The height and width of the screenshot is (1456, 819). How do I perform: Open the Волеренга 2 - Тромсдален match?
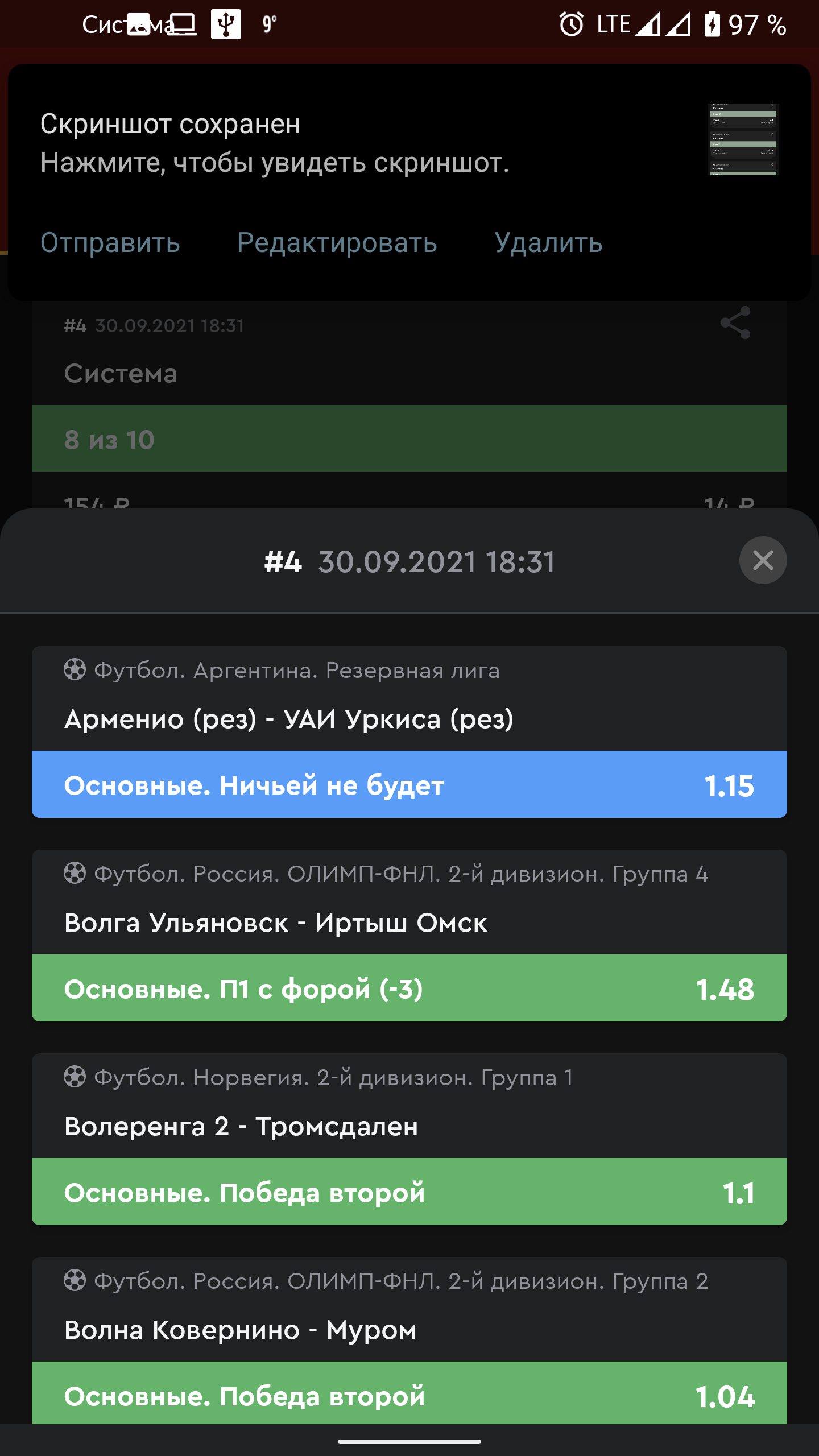tap(241, 1126)
